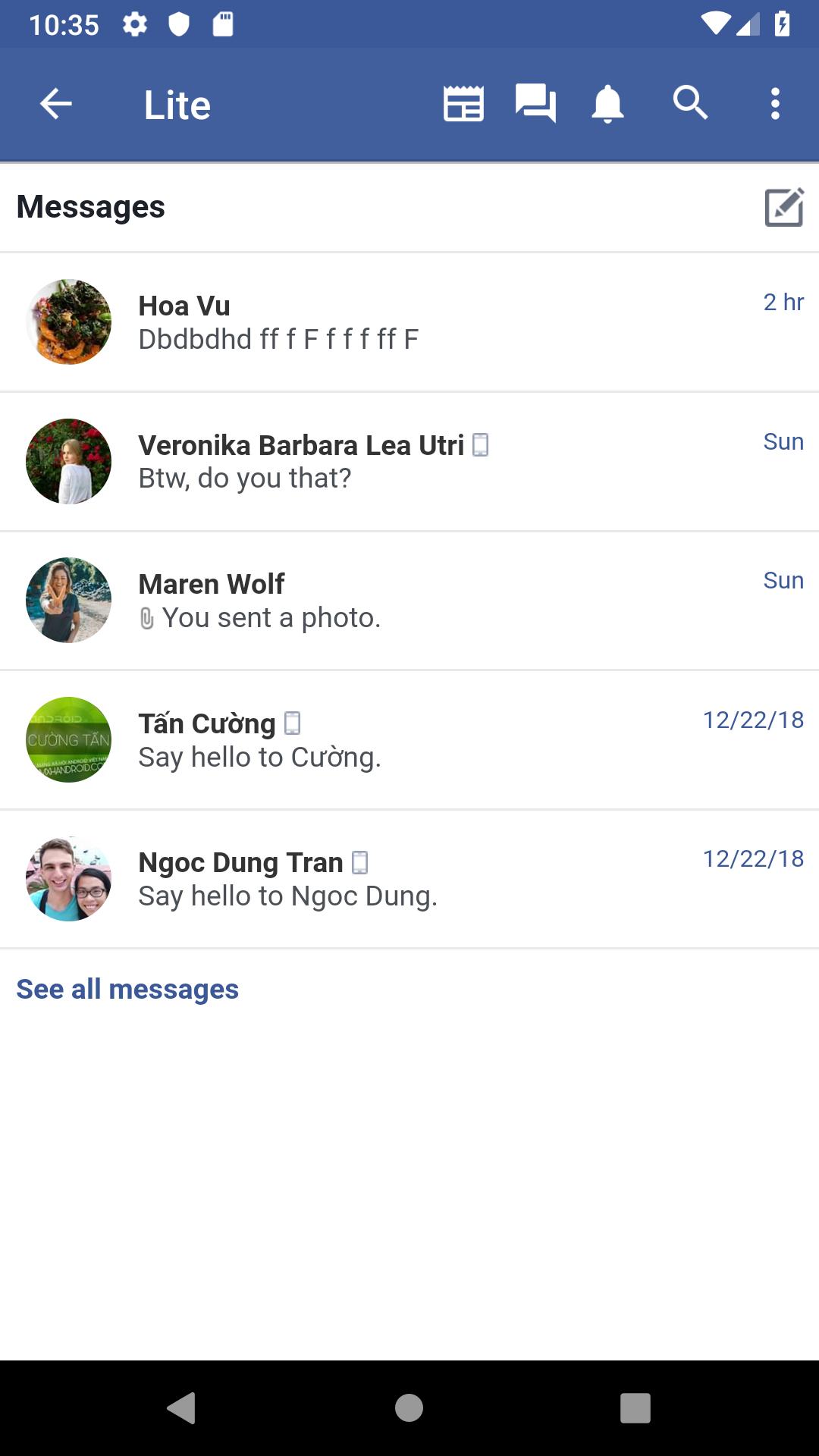Tap the Wi-Fi indicator in the status bar
This screenshot has width=819, height=1456.
(716, 23)
